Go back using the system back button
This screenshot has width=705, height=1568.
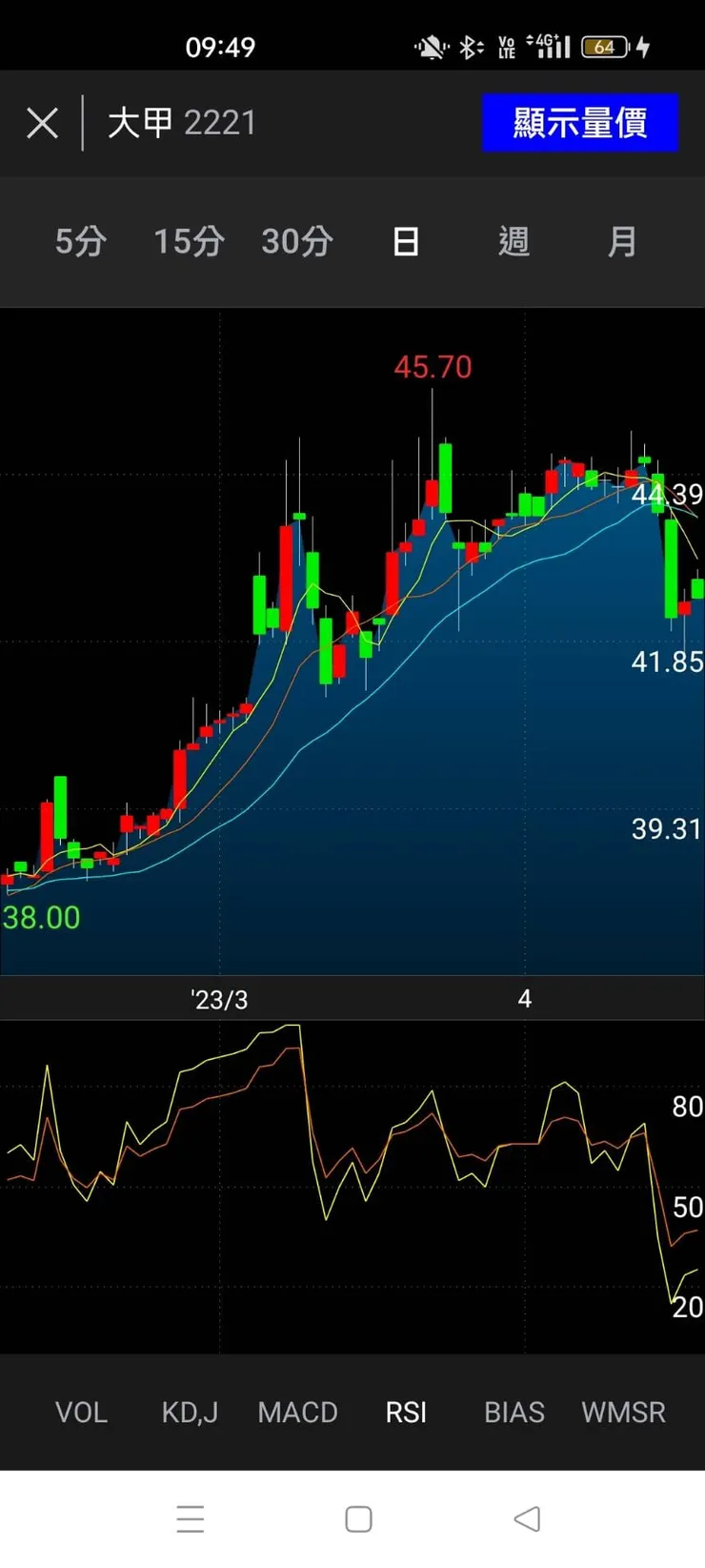[x=527, y=1518]
